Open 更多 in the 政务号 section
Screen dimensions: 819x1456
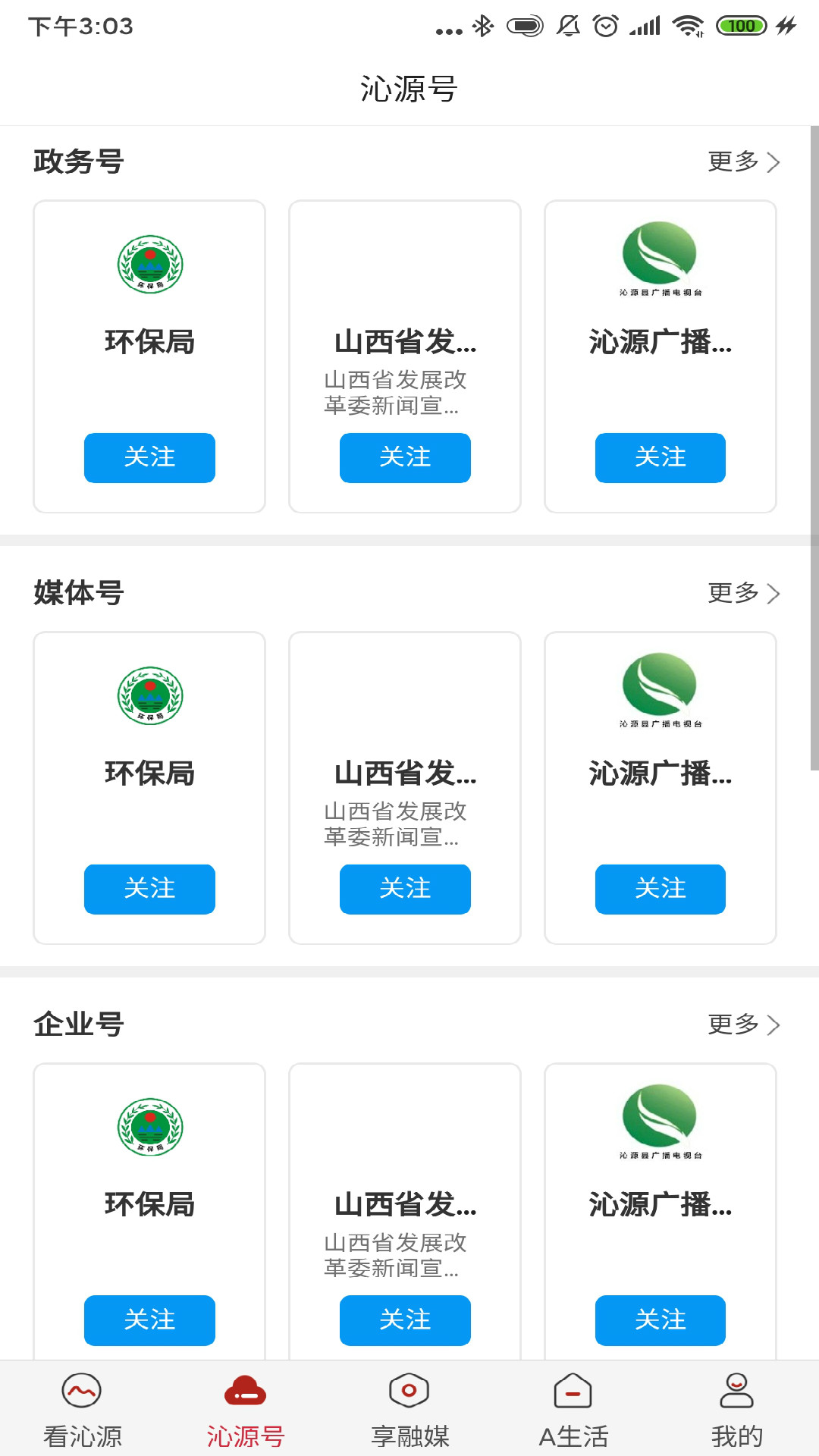click(743, 162)
